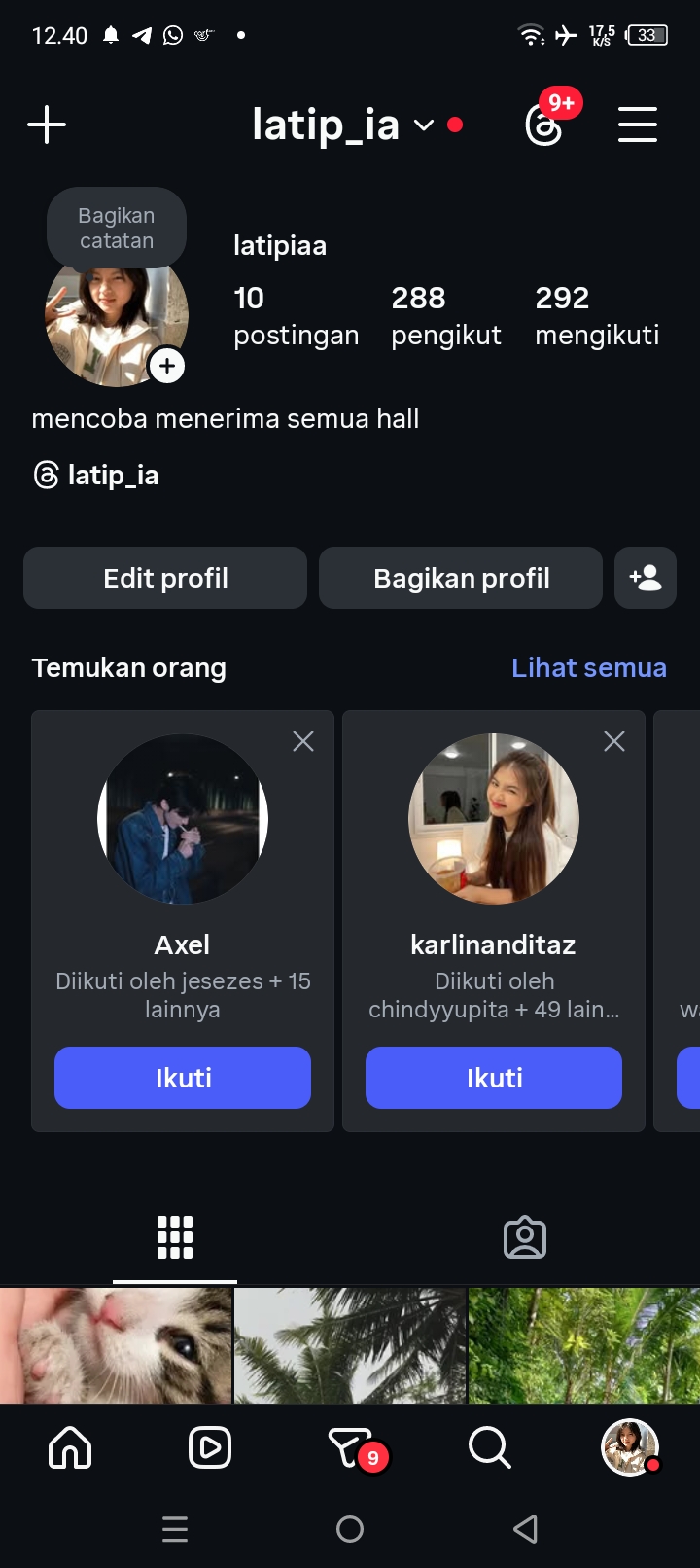
Task: Open the latip_ia Threads link
Action: (97, 475)
